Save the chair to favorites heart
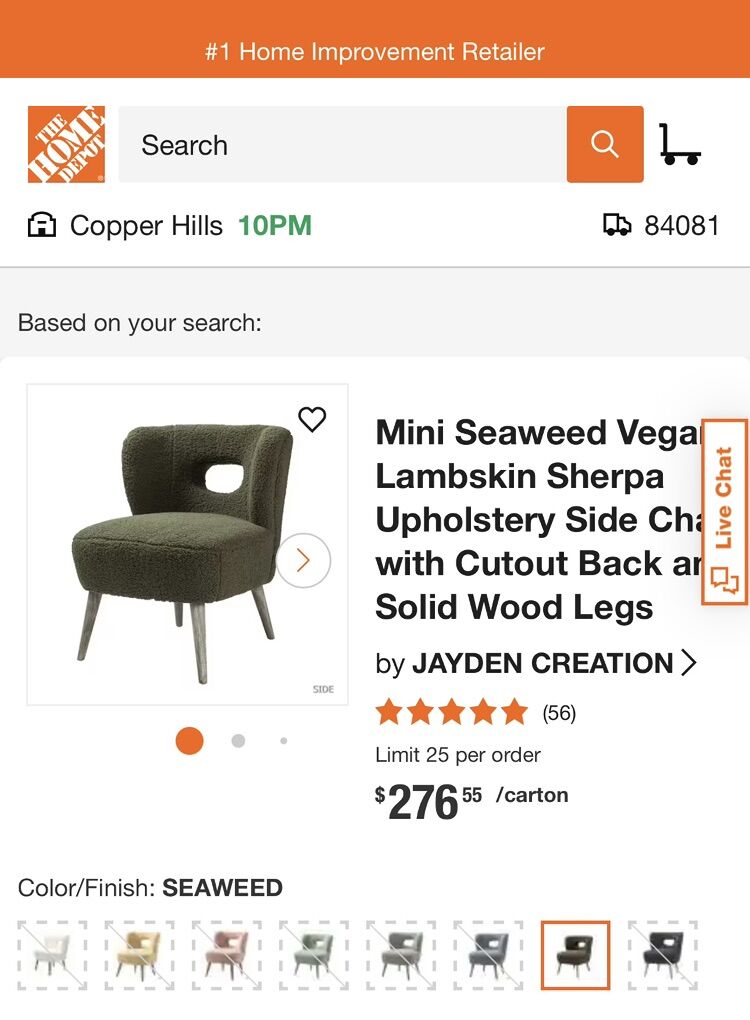This screenshot has height=1020, width=750. click(312, 419)
